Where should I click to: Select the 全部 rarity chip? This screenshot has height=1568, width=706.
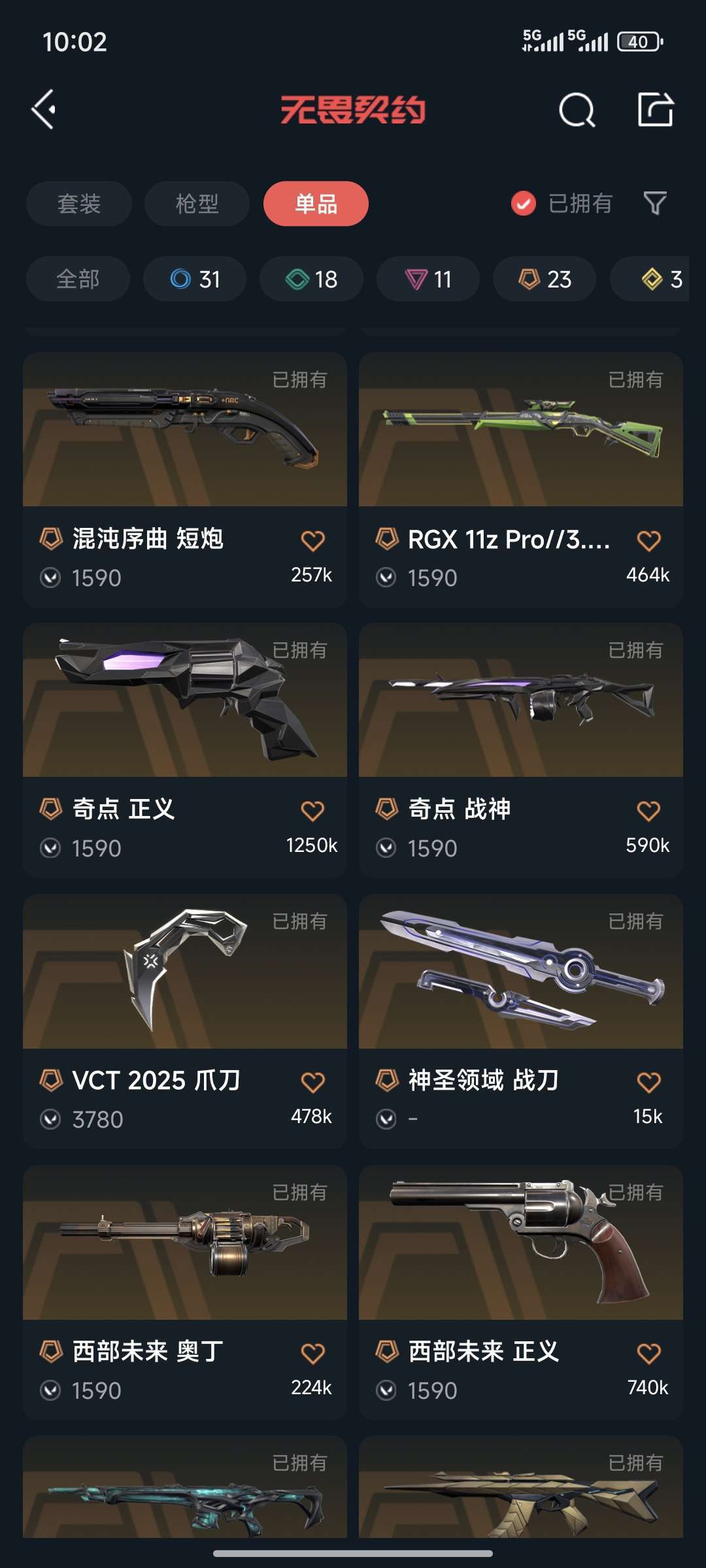point(78,280)
